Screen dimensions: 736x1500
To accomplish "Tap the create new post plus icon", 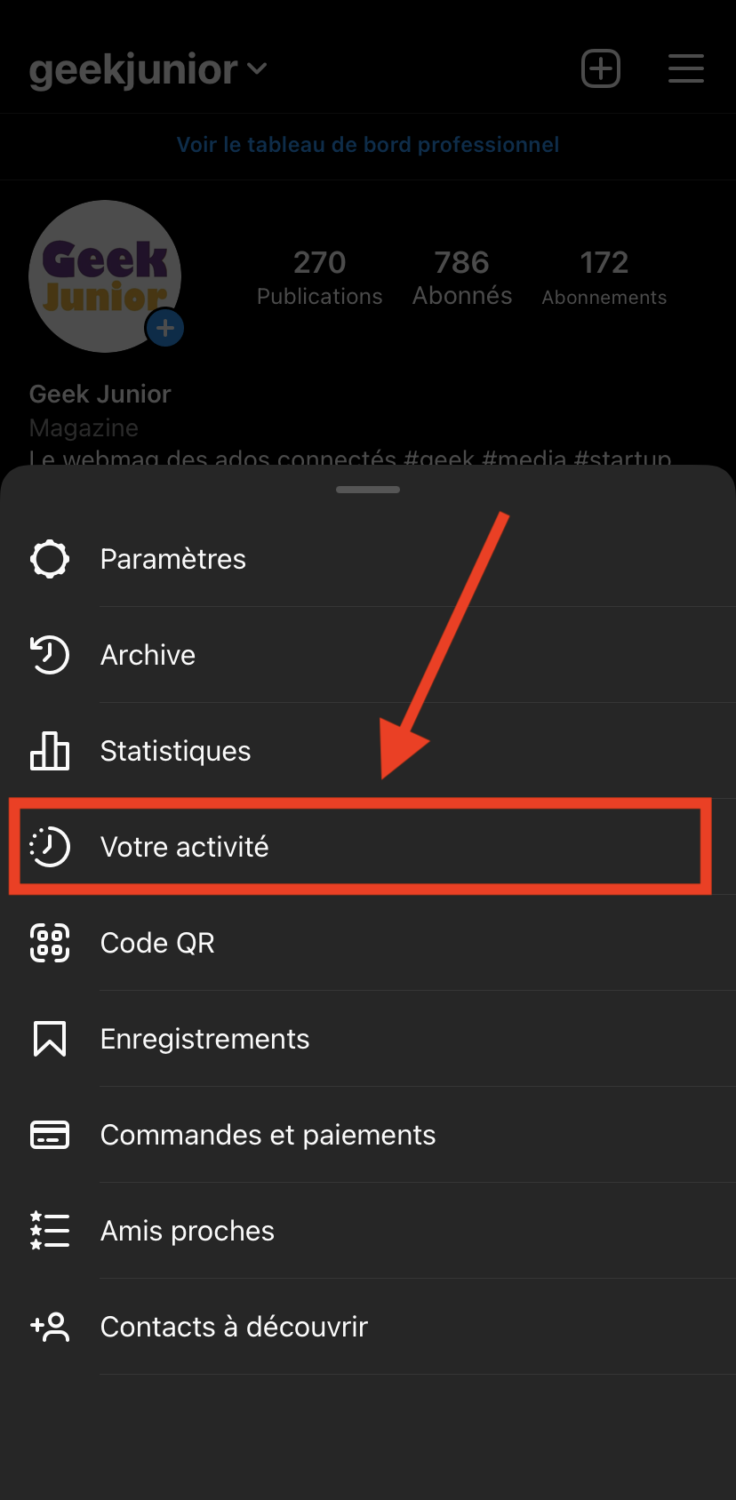I will tap(601, 69).
